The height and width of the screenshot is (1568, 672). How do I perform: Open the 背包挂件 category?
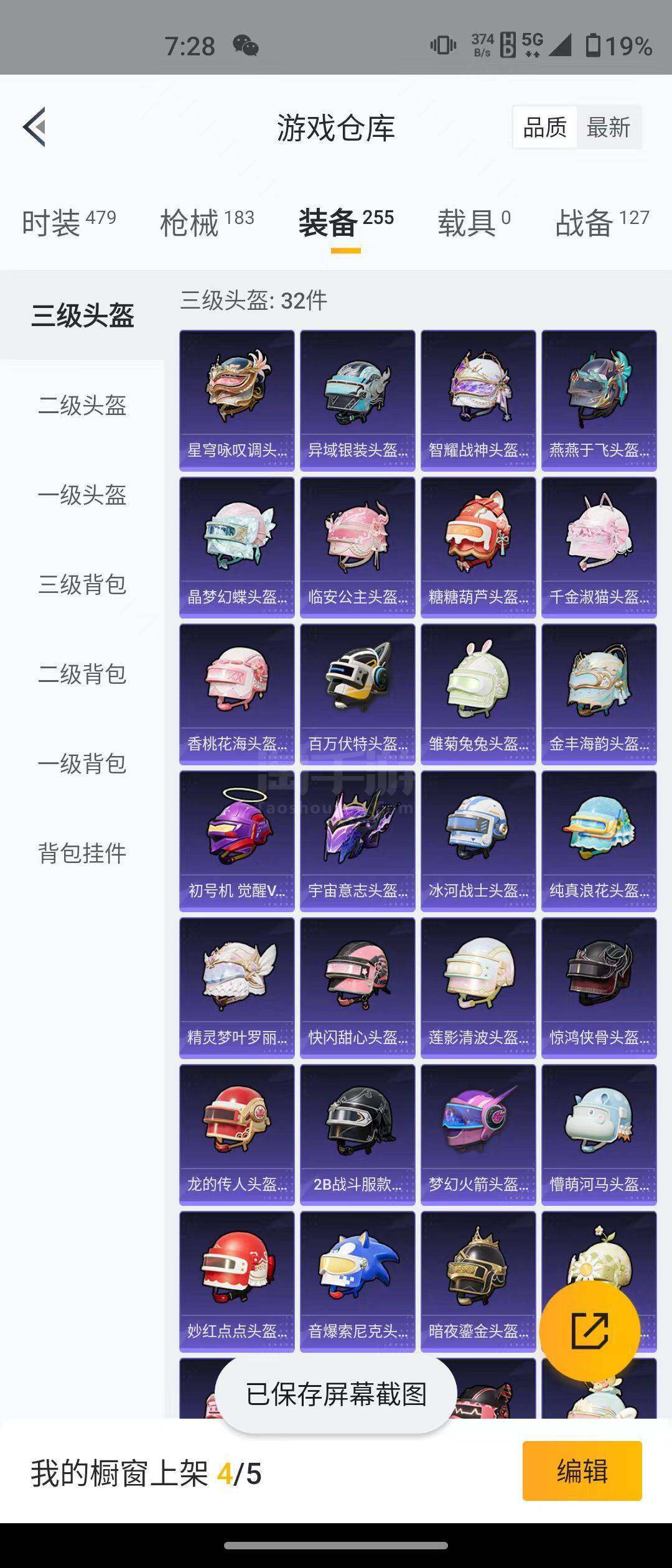point(82,853)
